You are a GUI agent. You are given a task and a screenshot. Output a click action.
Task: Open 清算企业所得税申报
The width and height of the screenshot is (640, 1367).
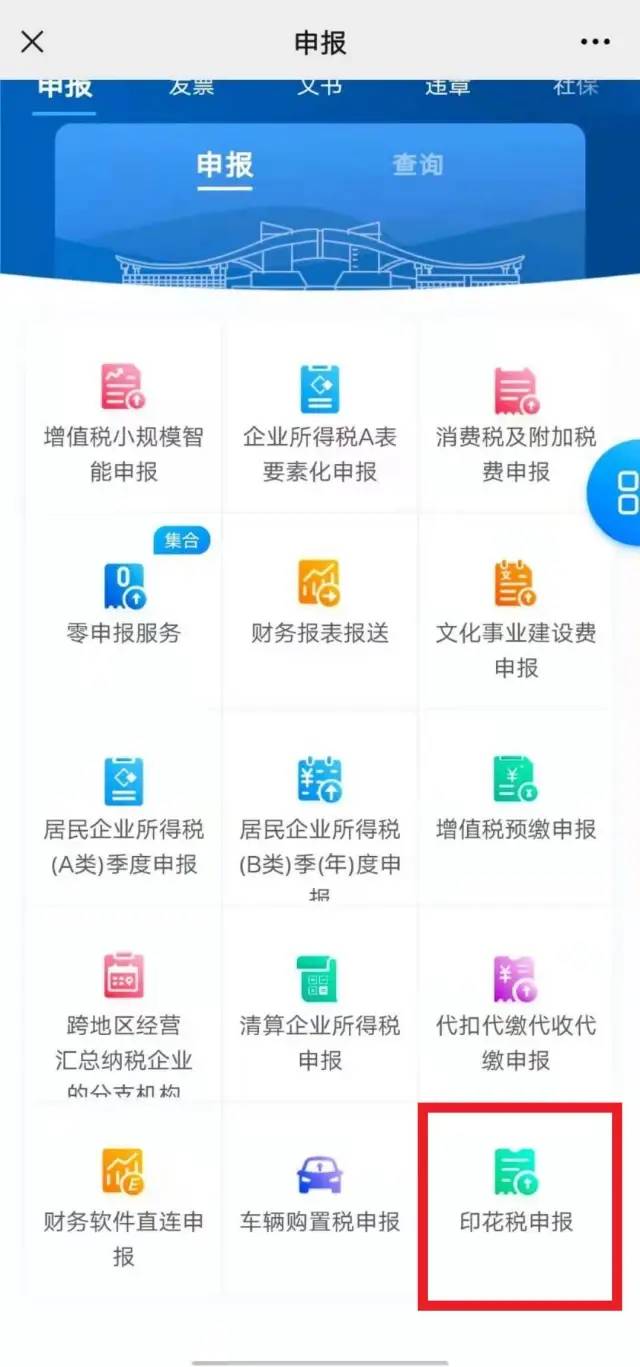(320, 1006)
